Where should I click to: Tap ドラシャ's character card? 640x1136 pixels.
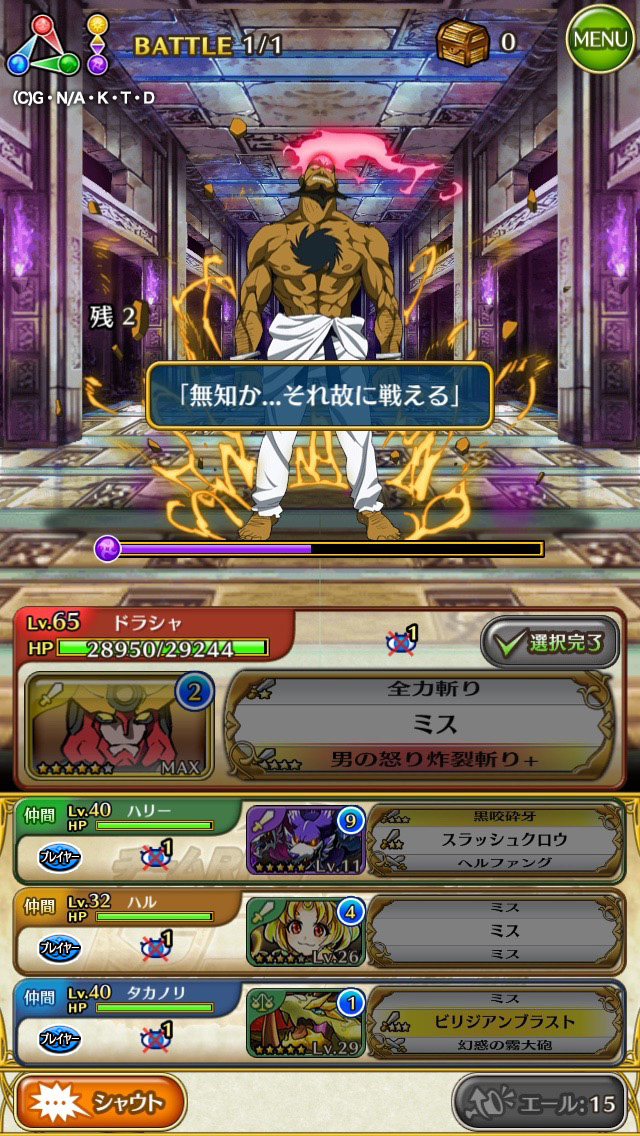click(118, 724)
